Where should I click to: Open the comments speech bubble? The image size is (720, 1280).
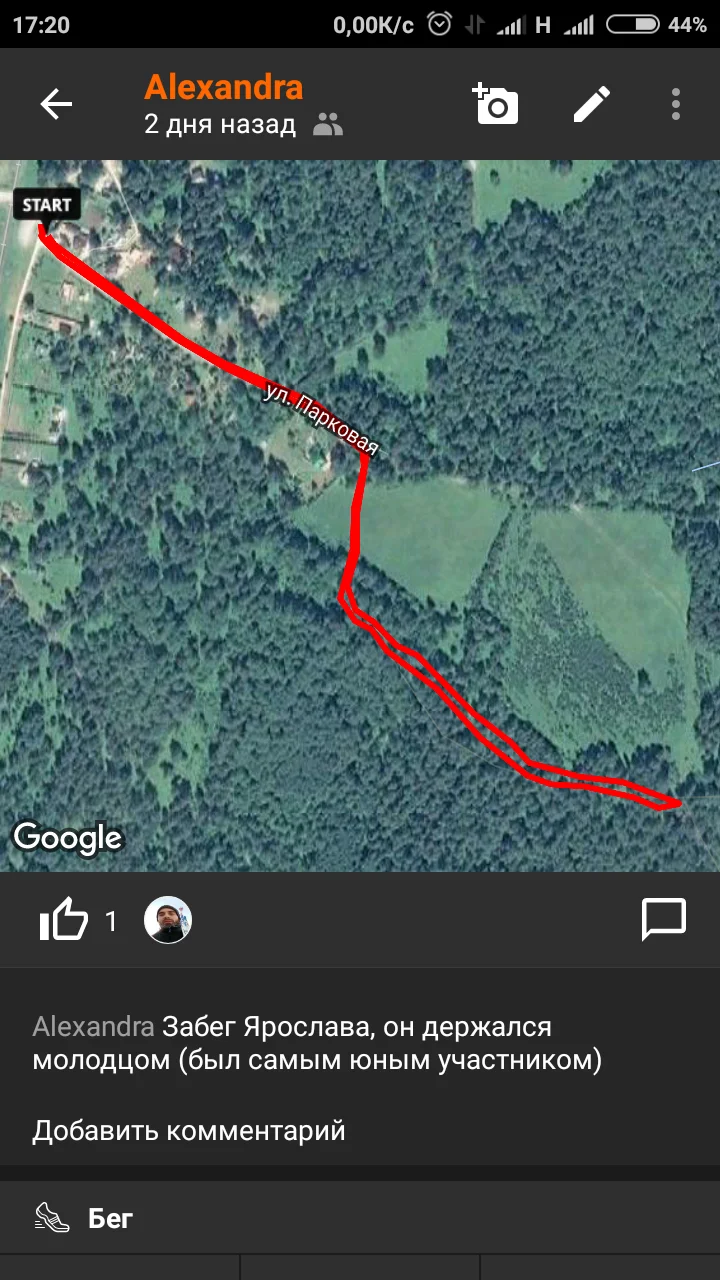[x=664, y=920]
